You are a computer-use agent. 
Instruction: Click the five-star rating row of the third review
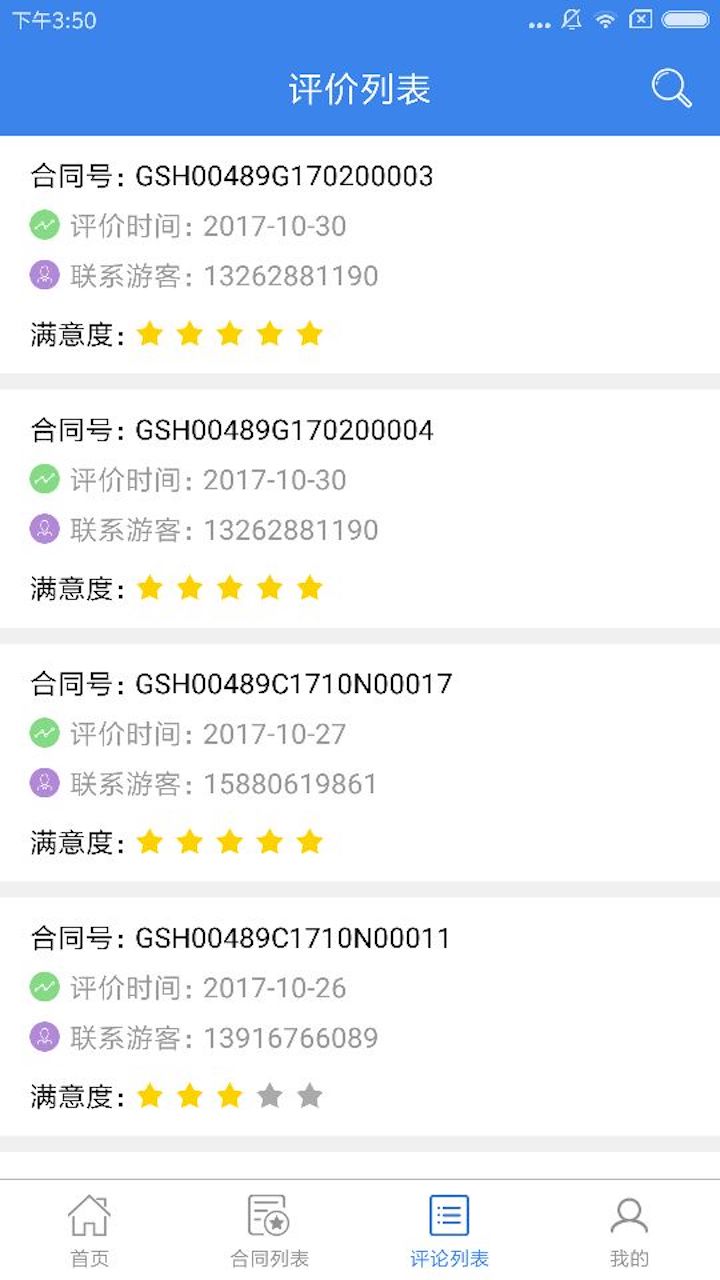click(230, 842)
